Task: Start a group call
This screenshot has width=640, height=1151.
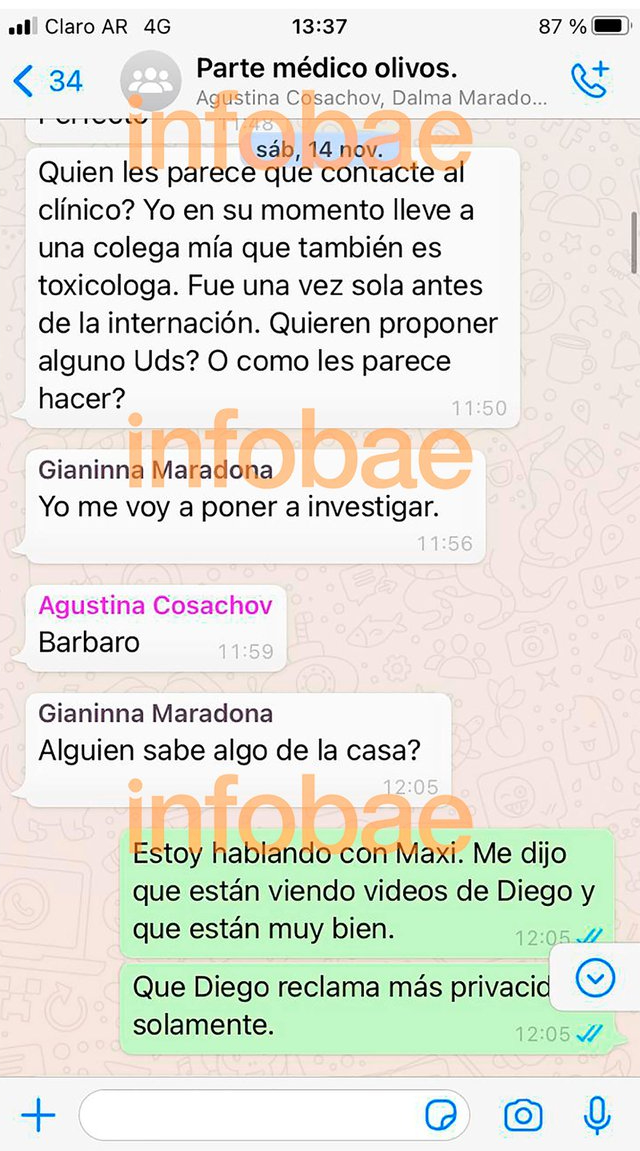Action: coord(590,79)
